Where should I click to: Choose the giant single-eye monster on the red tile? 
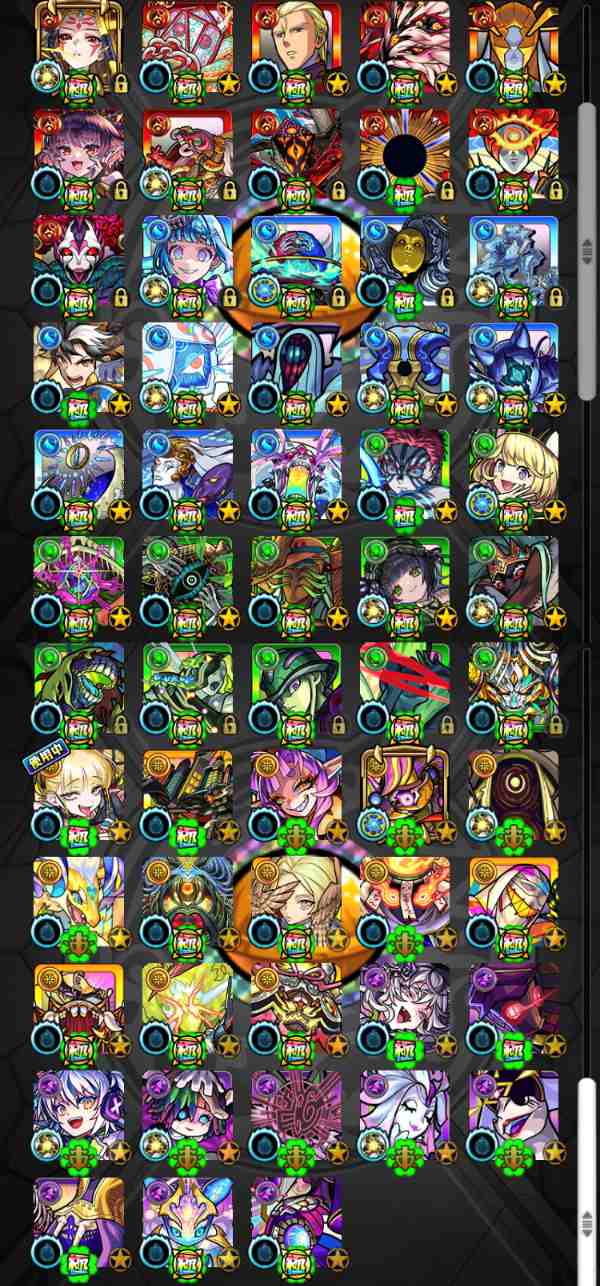(x=514, y=153)
